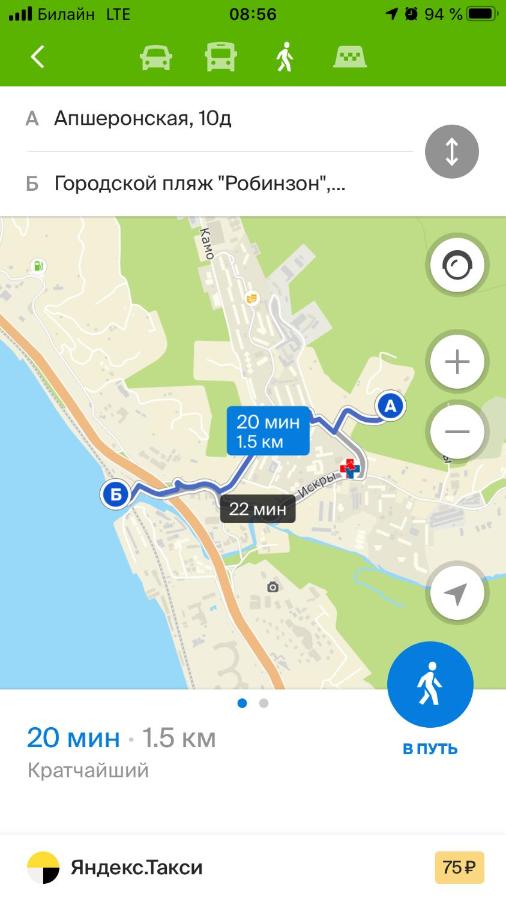This screenshot has height=900, width=506.
Task: Edit destination Городской пляж "Робинзон"
Action: (219, 184)
